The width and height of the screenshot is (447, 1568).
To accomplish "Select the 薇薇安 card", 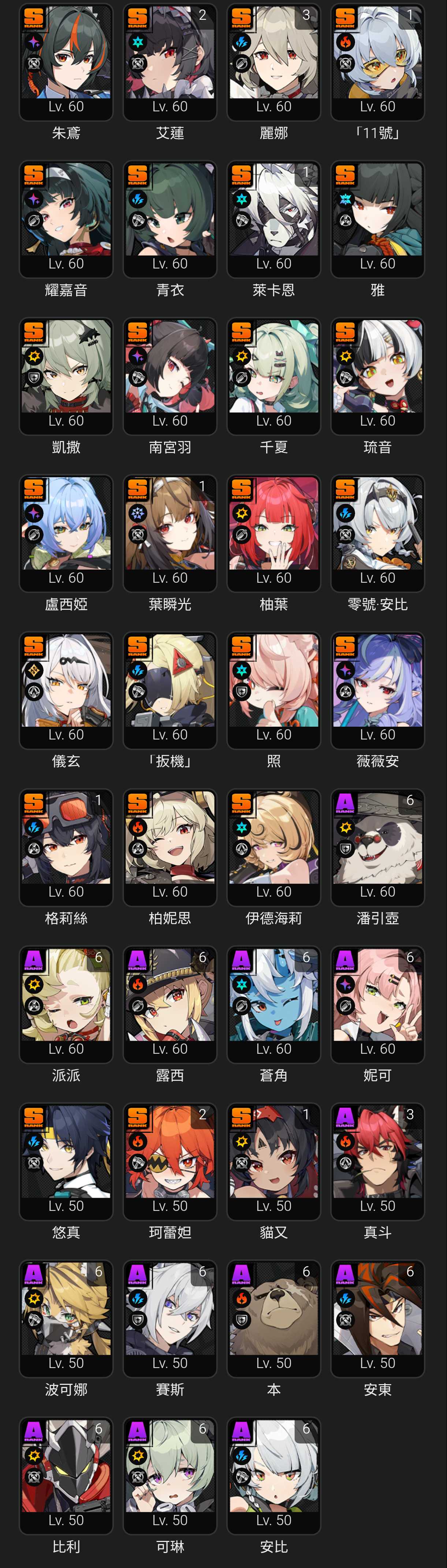I will tap(377, 689).
